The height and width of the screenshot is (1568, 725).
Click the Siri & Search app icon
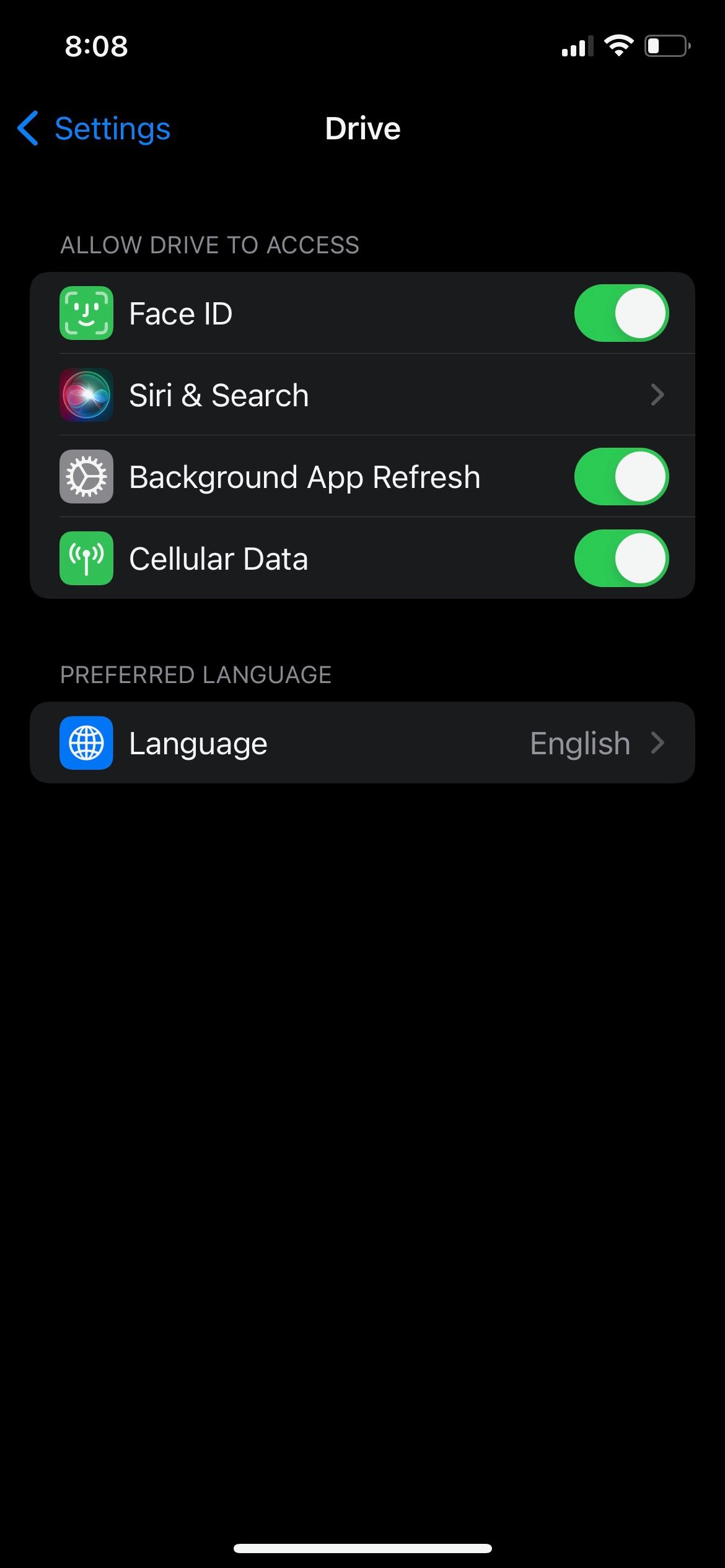coord(86,395)
